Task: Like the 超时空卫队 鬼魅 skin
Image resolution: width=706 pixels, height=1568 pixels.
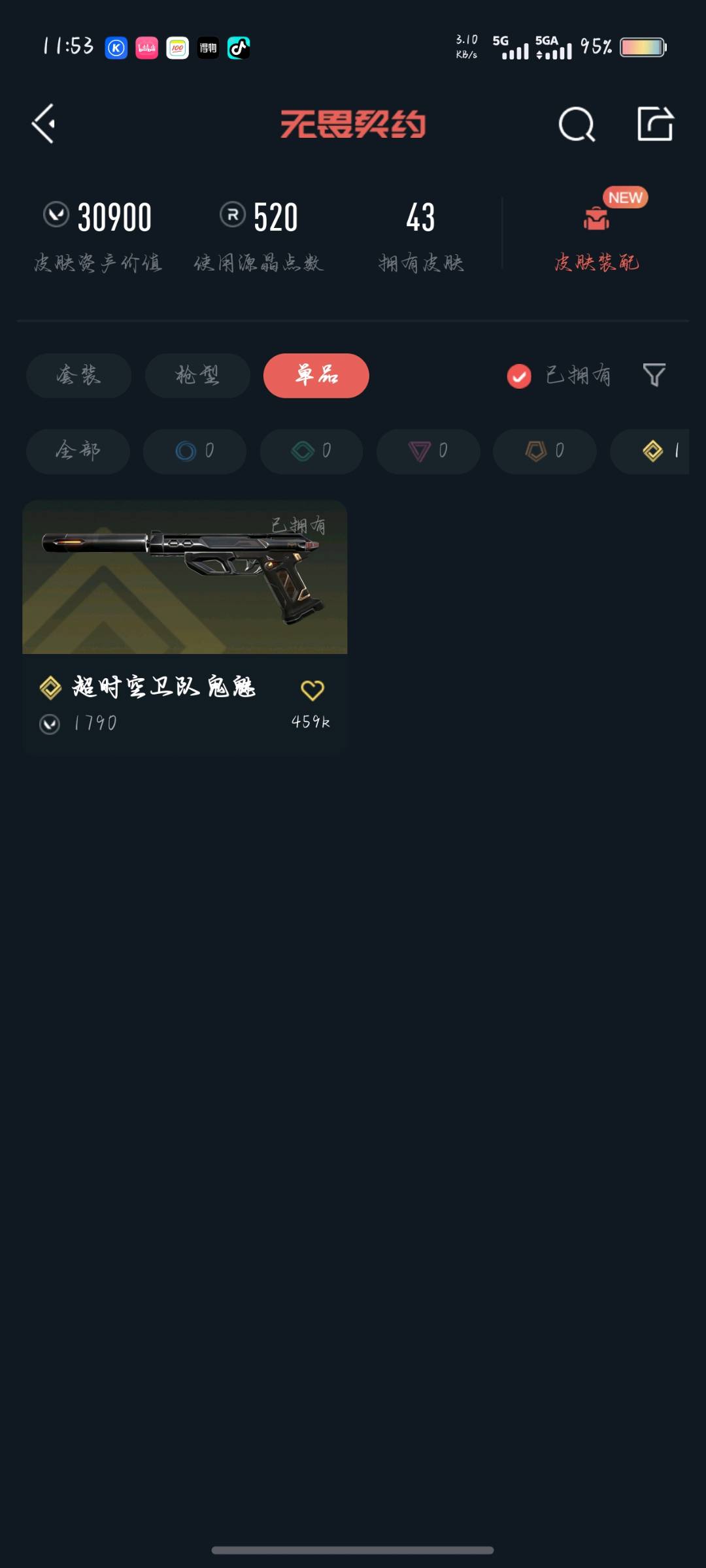Action: [312, 690]
